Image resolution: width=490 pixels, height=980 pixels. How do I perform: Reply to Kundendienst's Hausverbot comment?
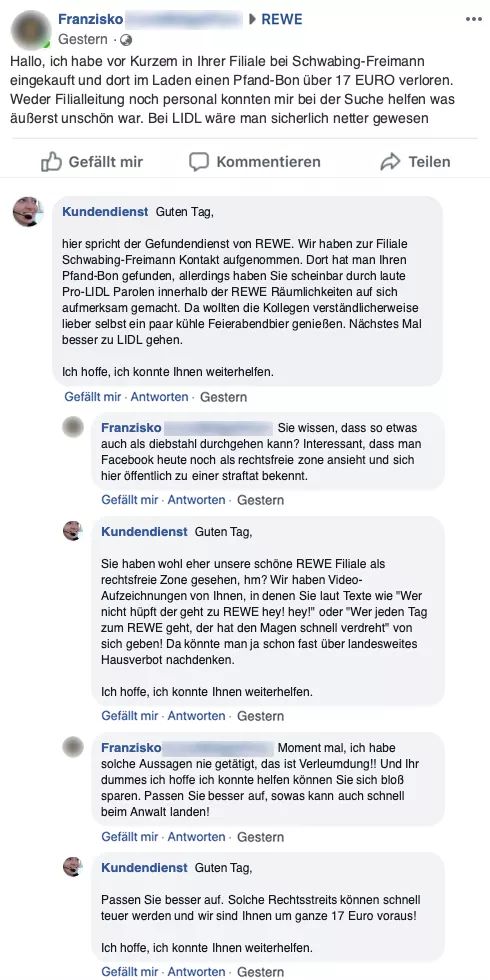(x=196, y=716)
